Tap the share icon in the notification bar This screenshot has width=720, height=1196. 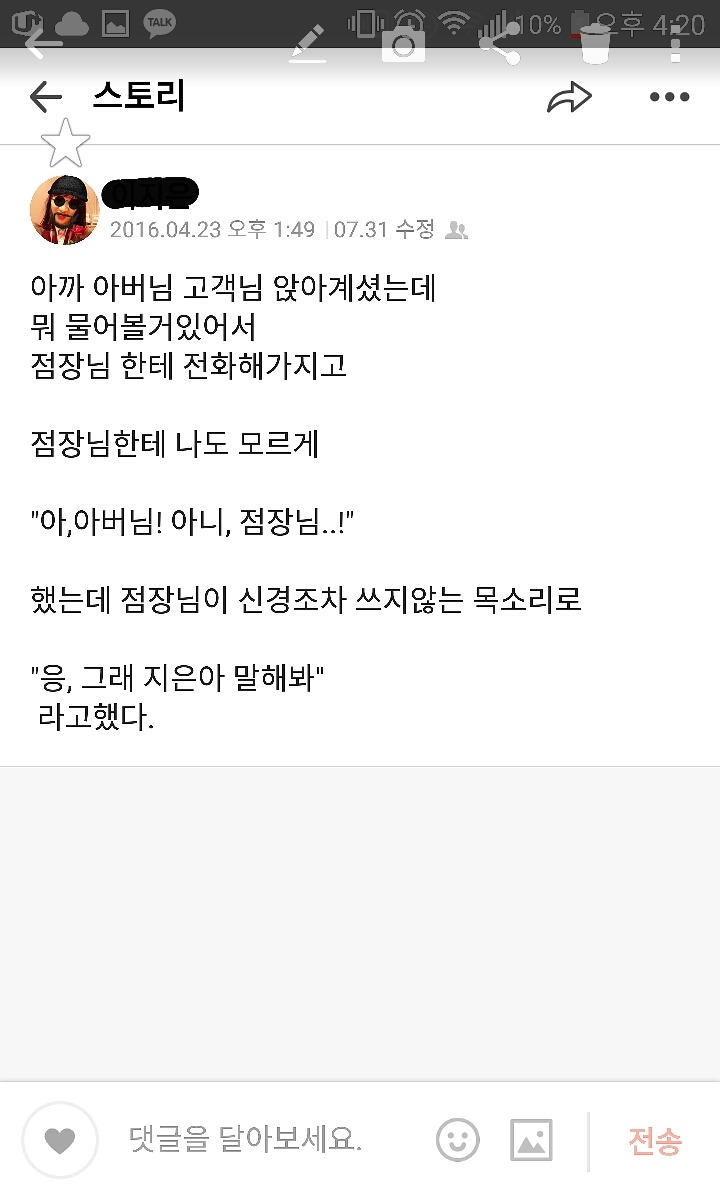click(499, 45)
